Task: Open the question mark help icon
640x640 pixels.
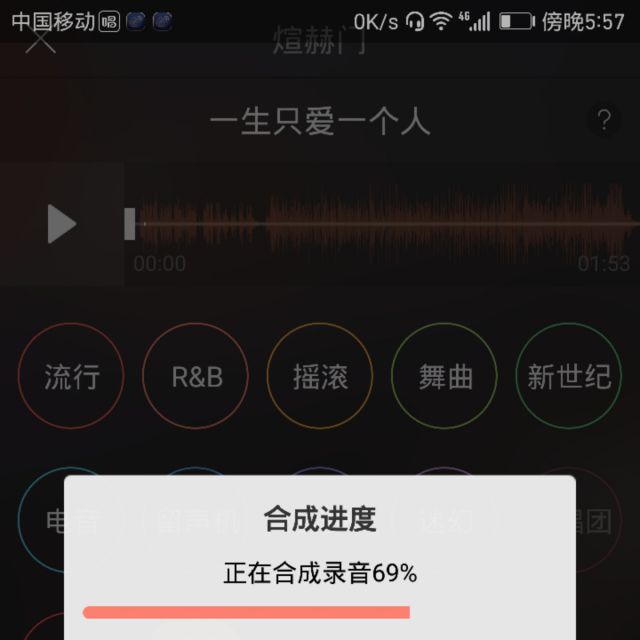Action: (604, 120)
